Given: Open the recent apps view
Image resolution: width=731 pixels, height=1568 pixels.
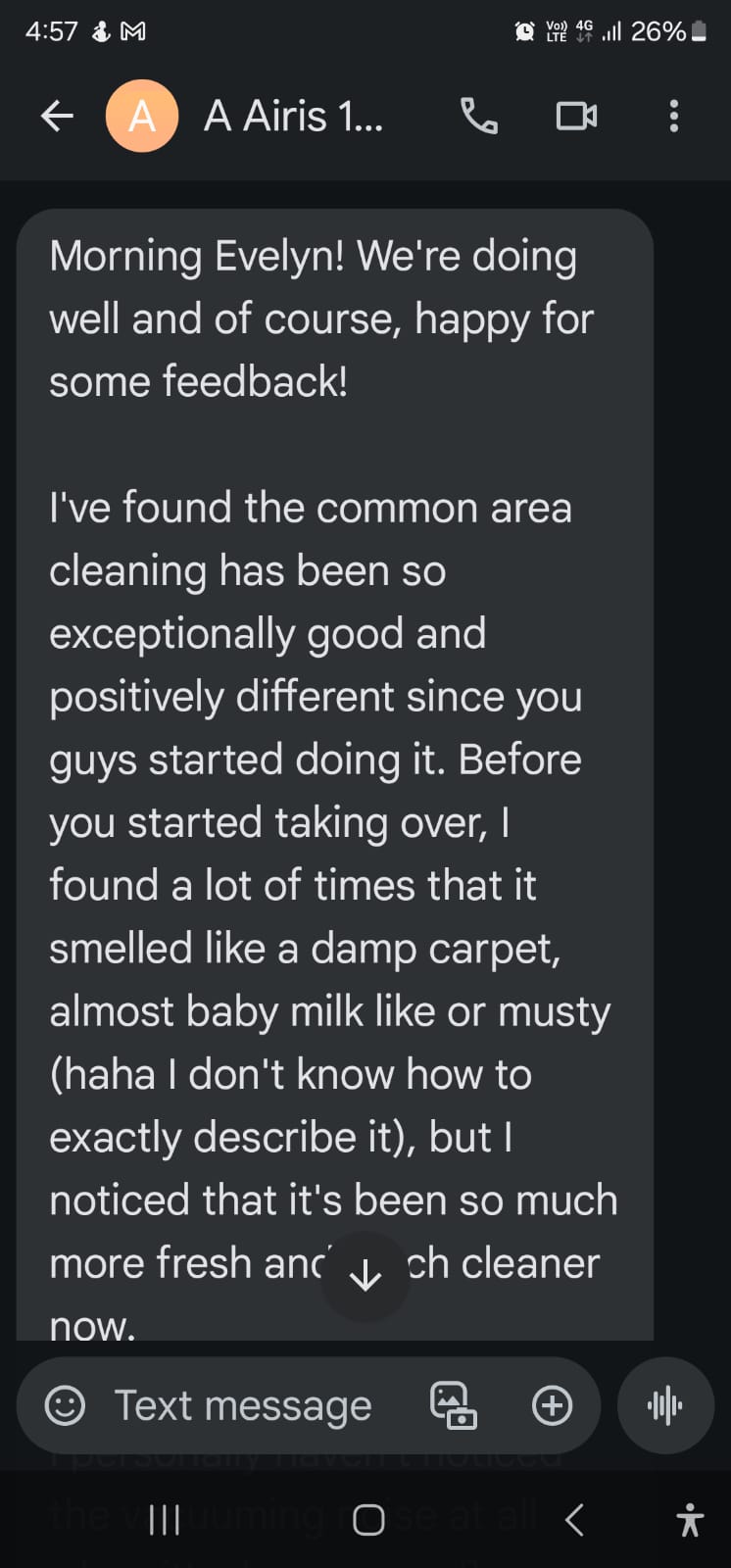Looking at the screenshot, I should 164,1520.
